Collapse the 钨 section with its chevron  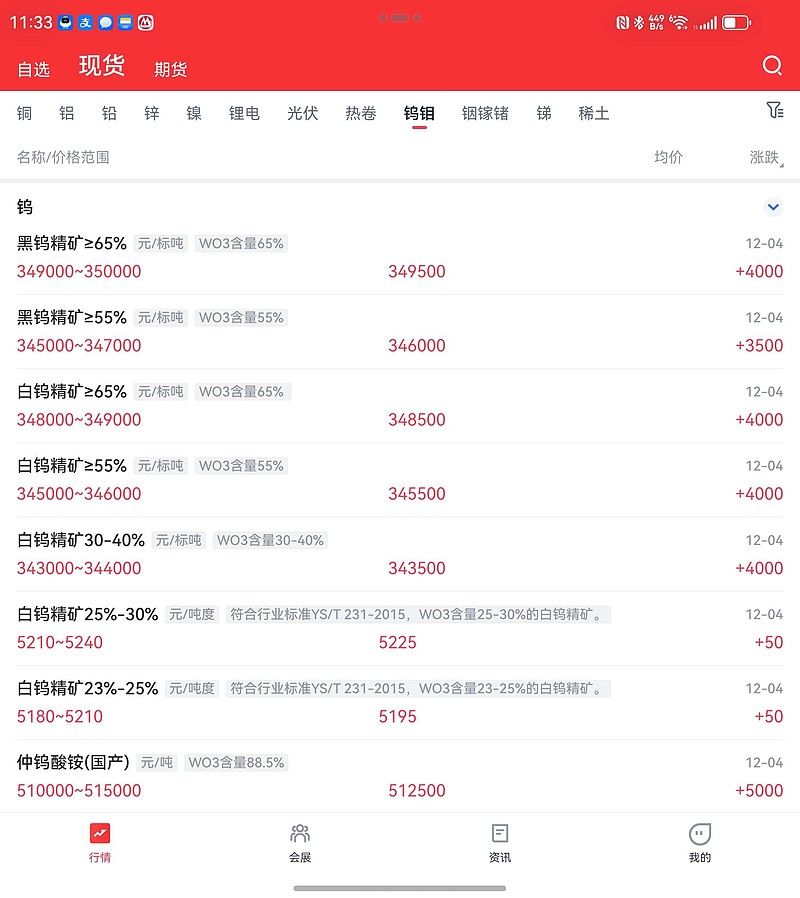coord(772,207)
